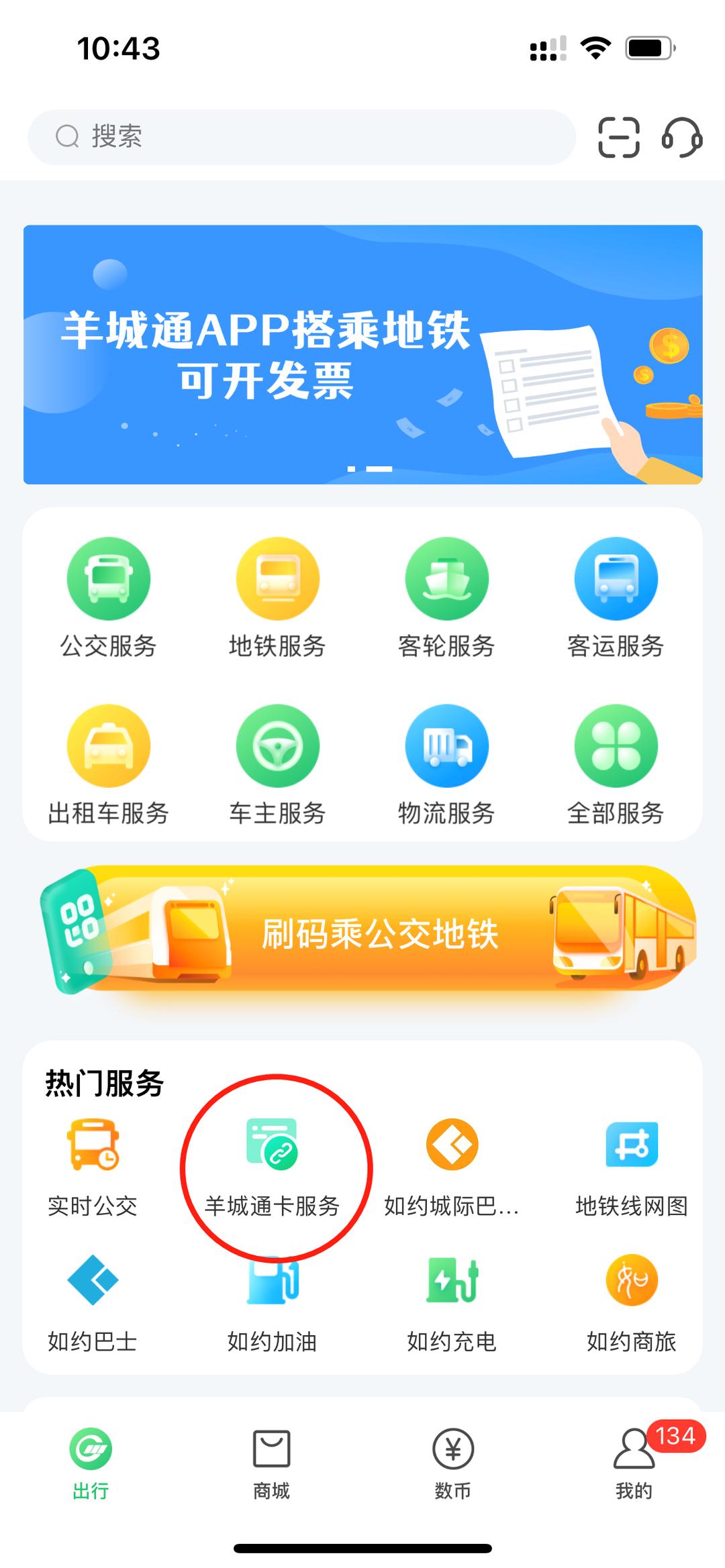The width and height of the screenshot is (725, 1568).
Task: Open customer service headset icon
Action: (682, 137)
